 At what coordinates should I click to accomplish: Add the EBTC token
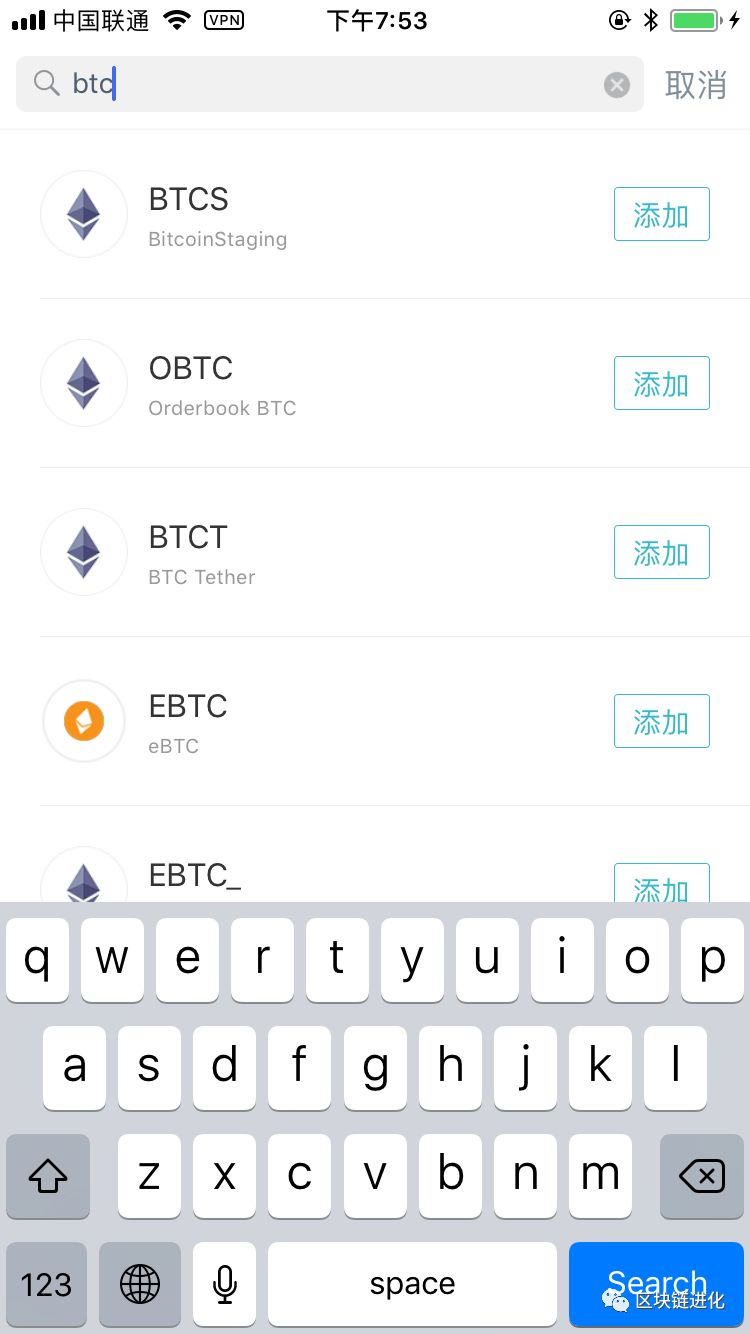tap(661, 721)
